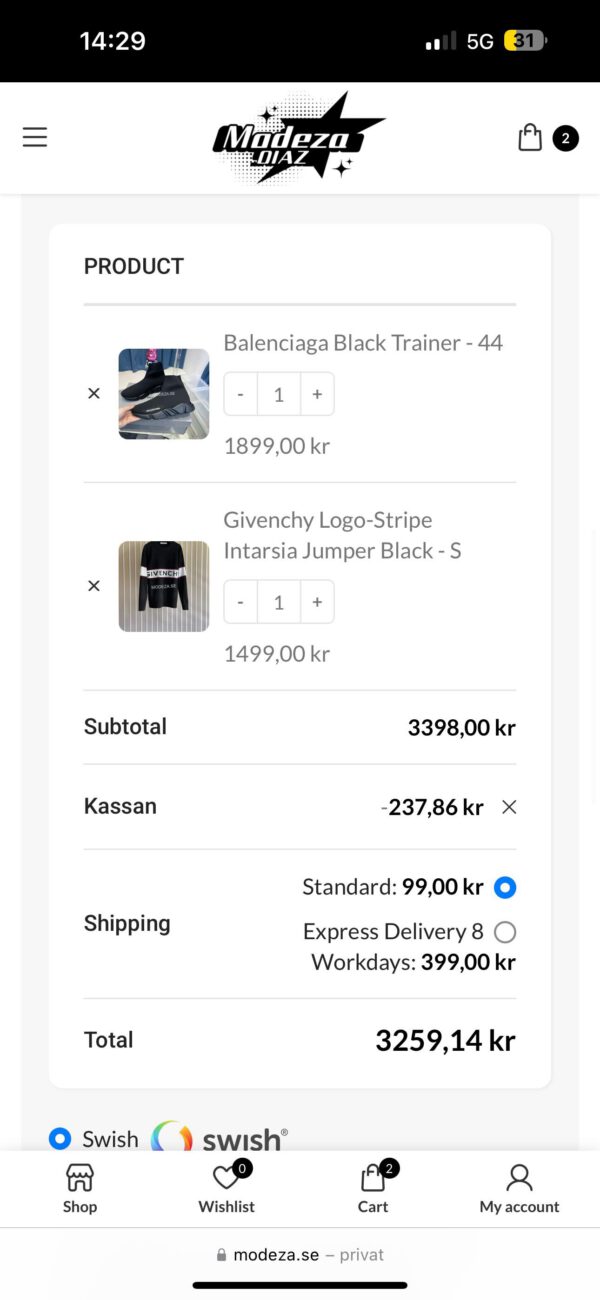Choose Express Delivery 8 Workdays shipping
This screenshot has width=600, height=1300.
coord(505,932)
